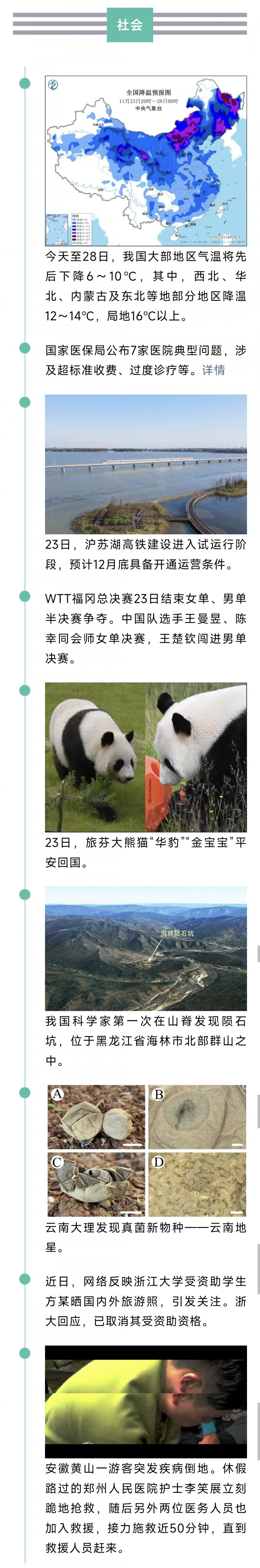Open the 沪苏湖 high-speed railway bridge photo
Screen dimensions: 260x1568
click(x=146, y=464)
